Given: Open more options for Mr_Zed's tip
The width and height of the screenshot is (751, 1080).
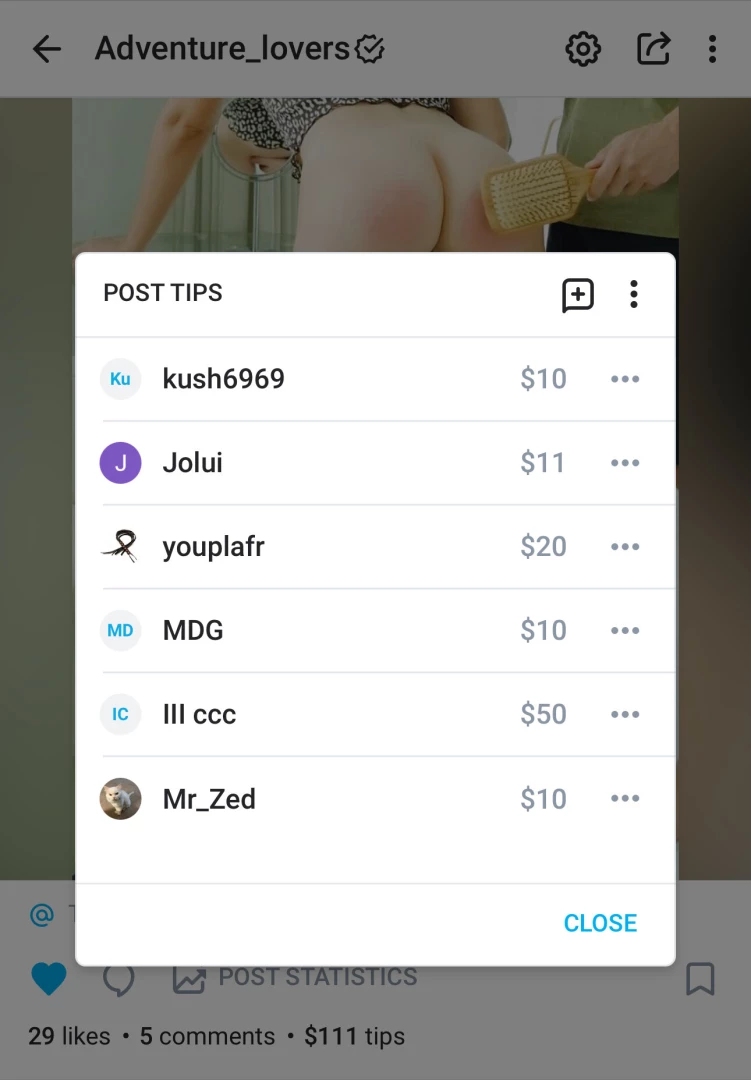Looking at the screenshot, I should point(625,799).
